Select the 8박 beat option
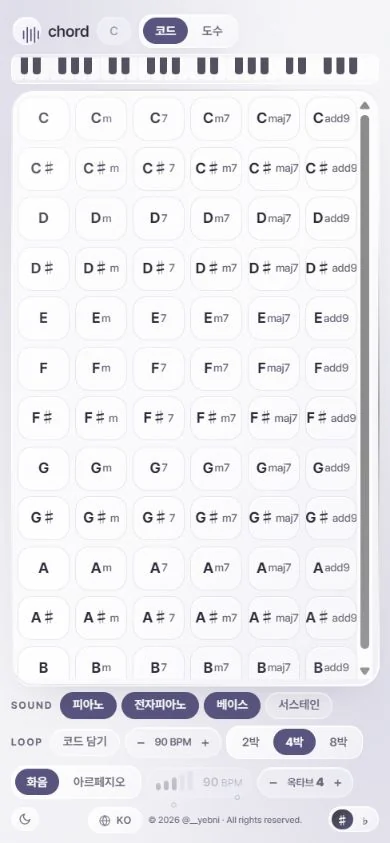Screen dimensions: 390x843 pyautogui.click(x=338, y=742)
